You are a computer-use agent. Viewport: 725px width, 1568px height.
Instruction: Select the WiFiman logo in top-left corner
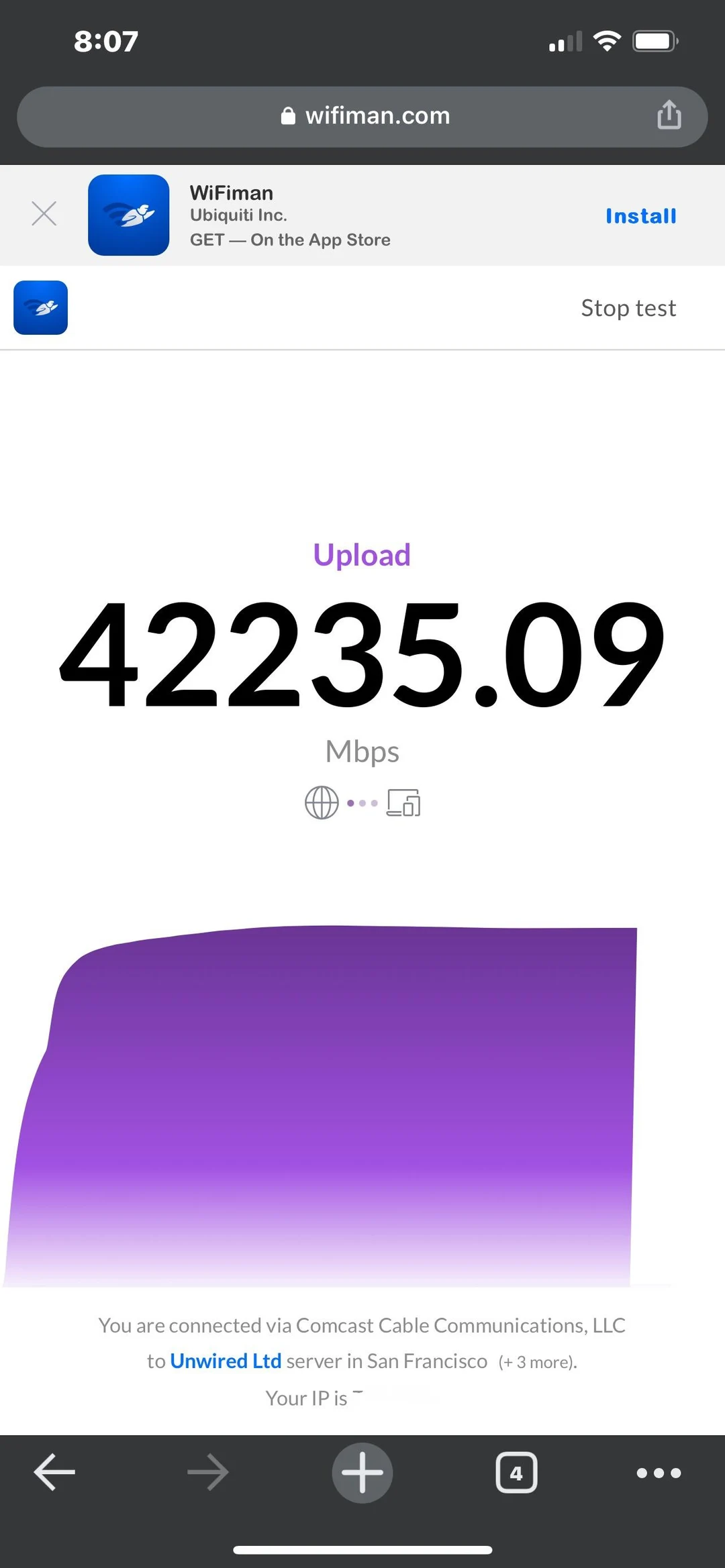[x=40, y=307]
